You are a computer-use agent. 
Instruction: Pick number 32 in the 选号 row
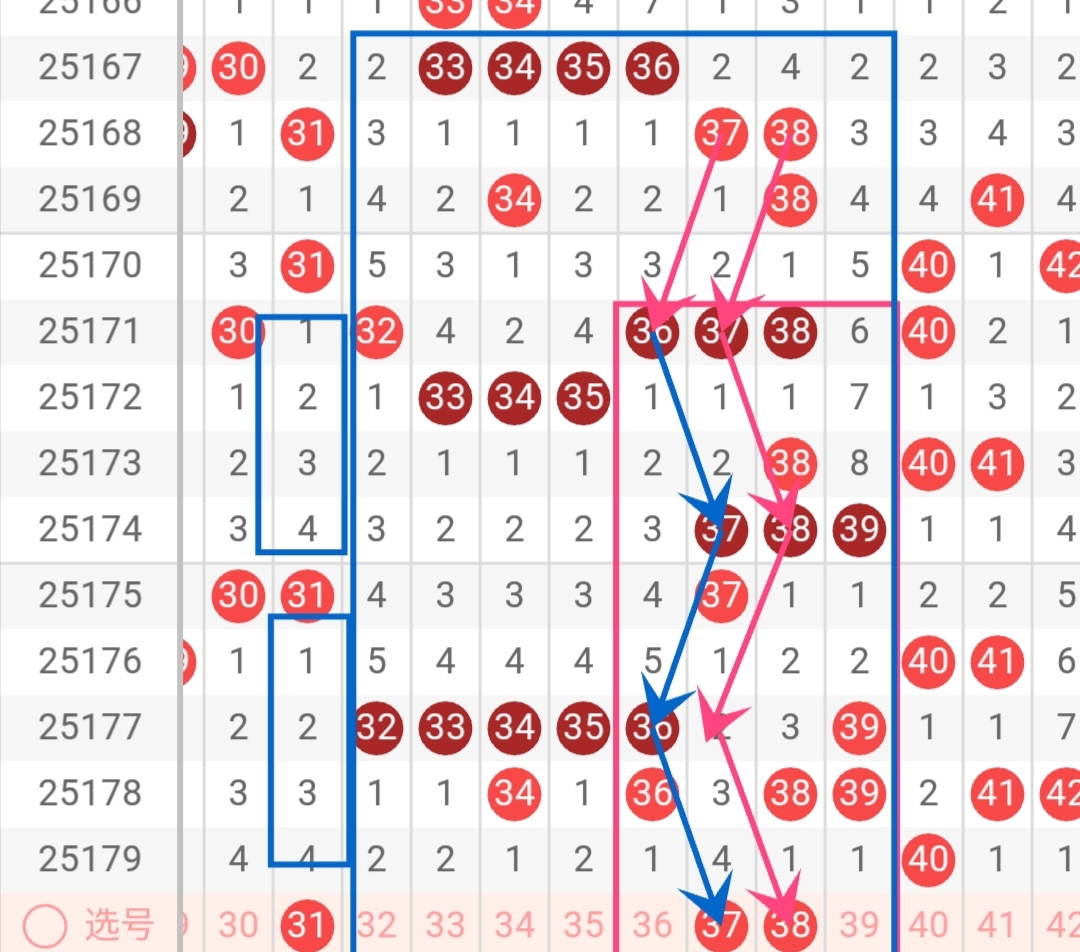click(377, 926)
